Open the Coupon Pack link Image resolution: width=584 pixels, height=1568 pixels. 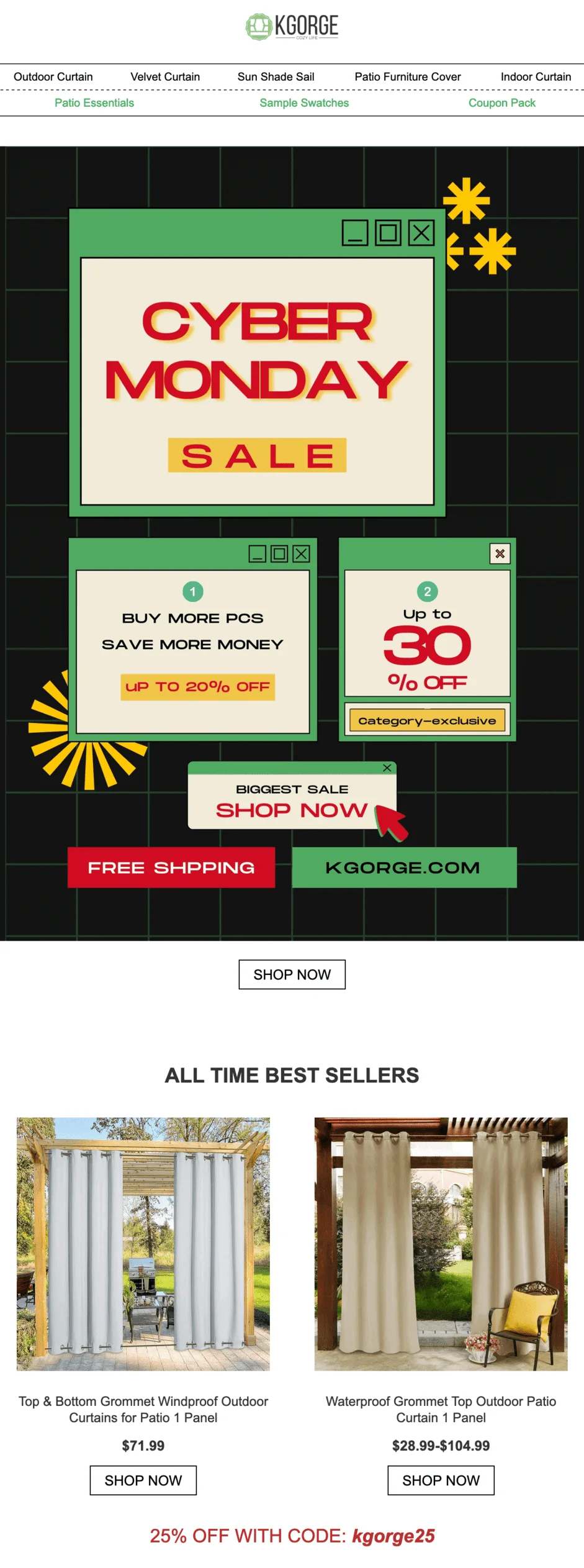click(x=501, y=103)
